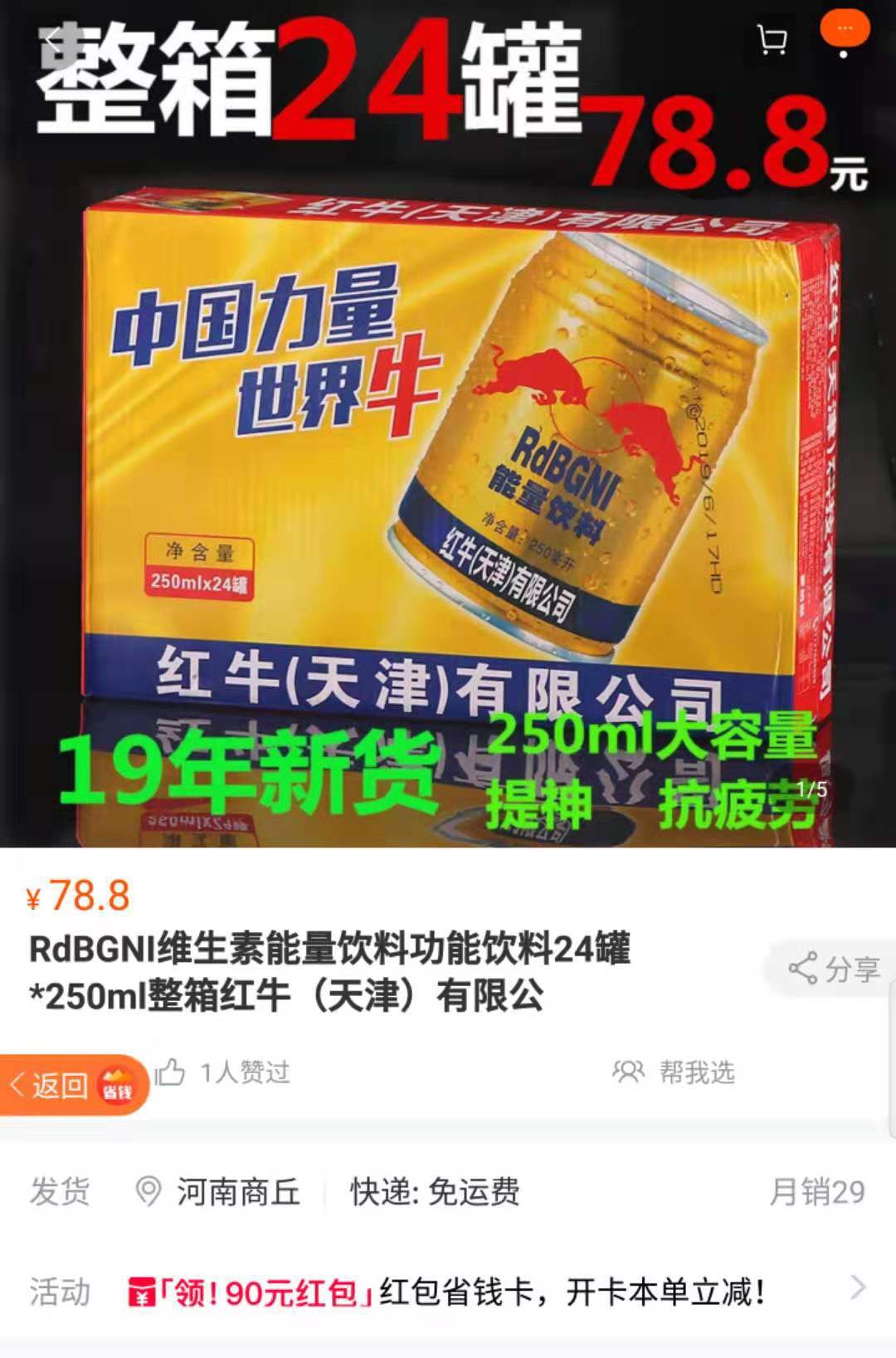Open the shopping cart
Screen dimensions: 896x1358
tap(772, 39)
